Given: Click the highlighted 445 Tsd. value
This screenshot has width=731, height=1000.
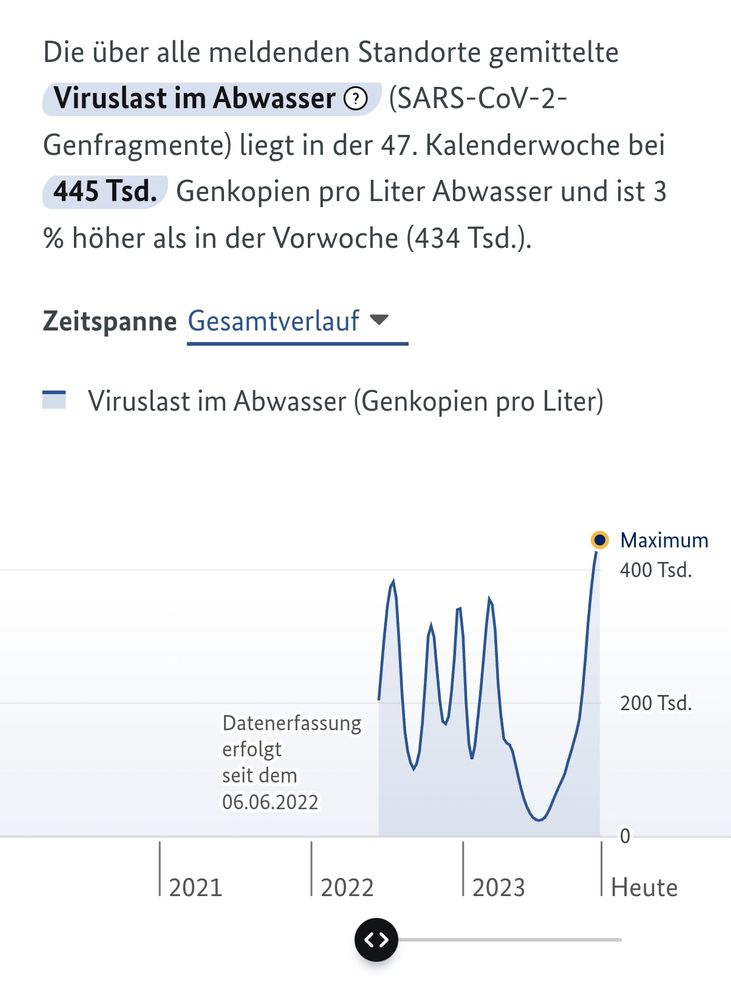Looking at the screenshot, I should tap(101, 190).
